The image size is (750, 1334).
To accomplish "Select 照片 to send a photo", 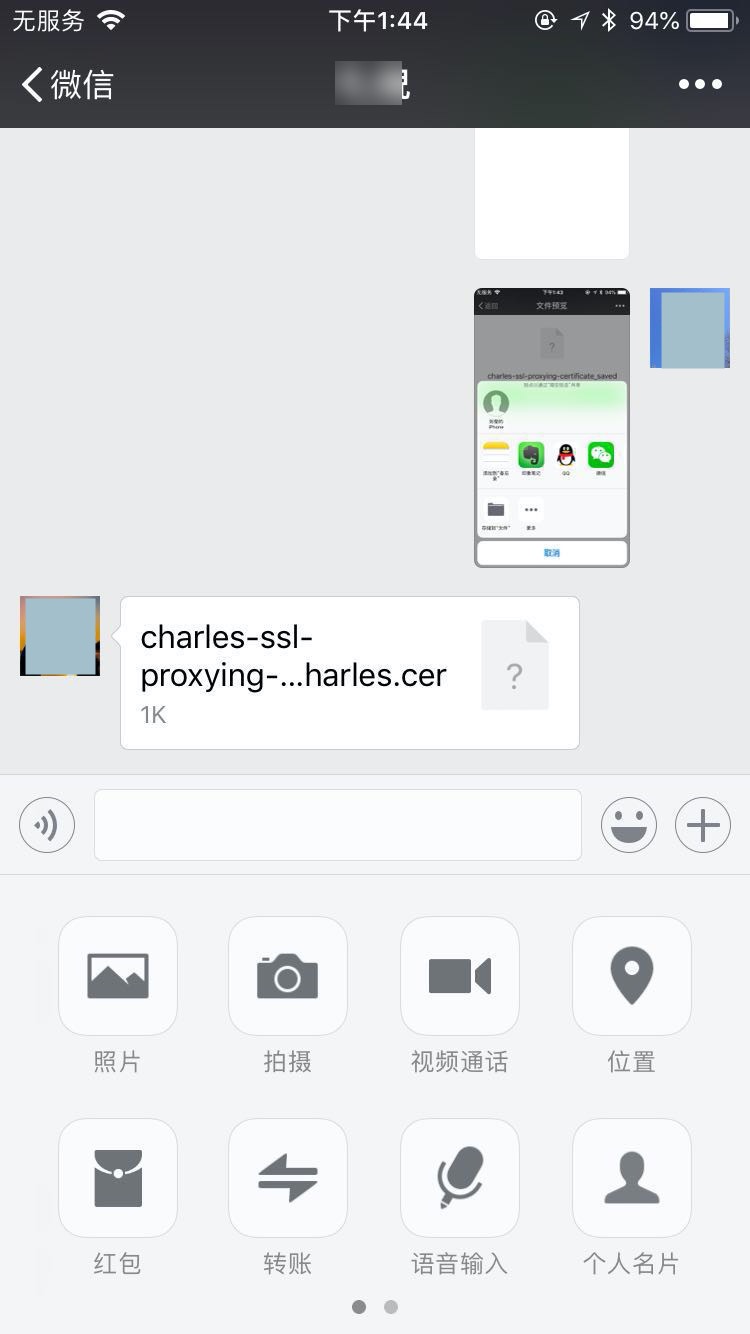I will coord(118,976).
